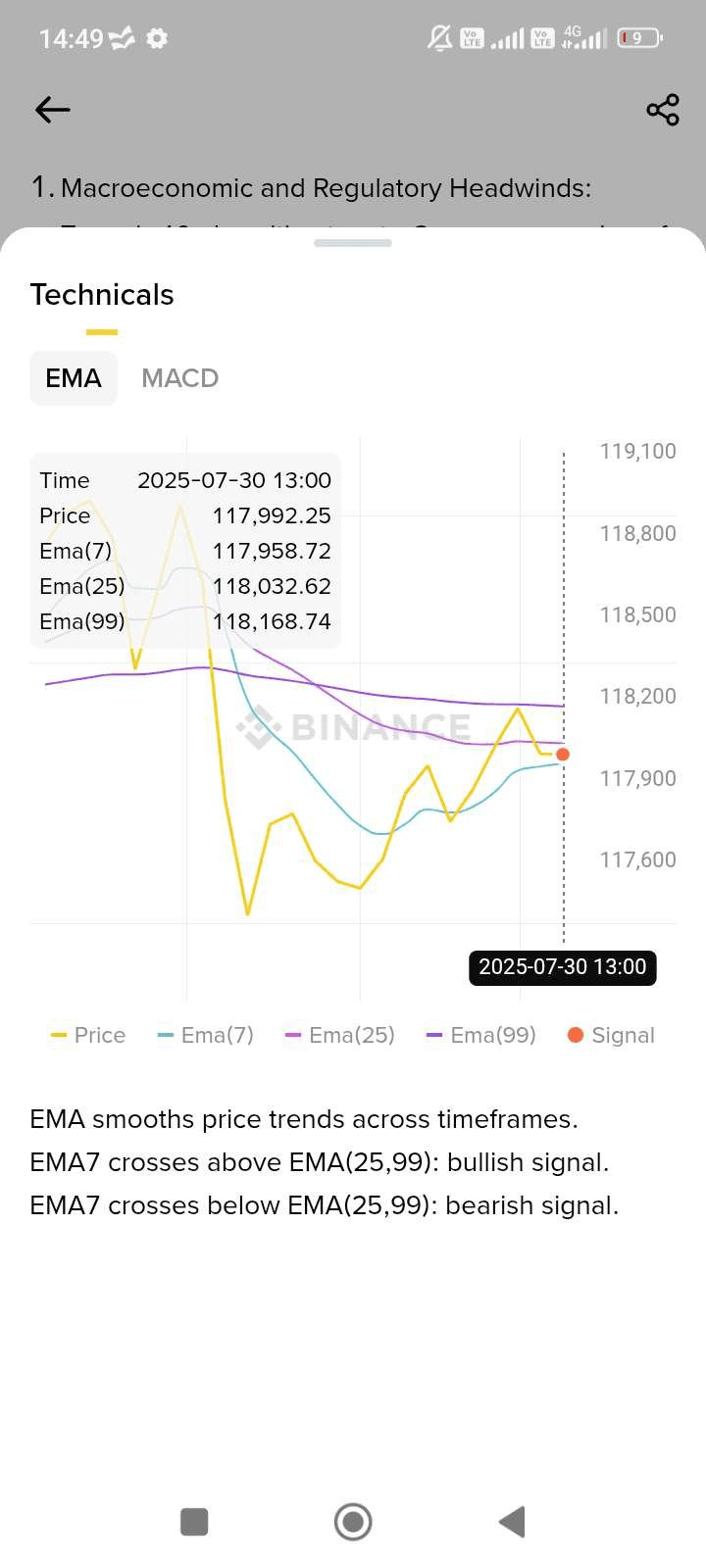The width and height of the screenshot is (706, 1568).
Task: Share this analysis
Action: tap(663, 110)
